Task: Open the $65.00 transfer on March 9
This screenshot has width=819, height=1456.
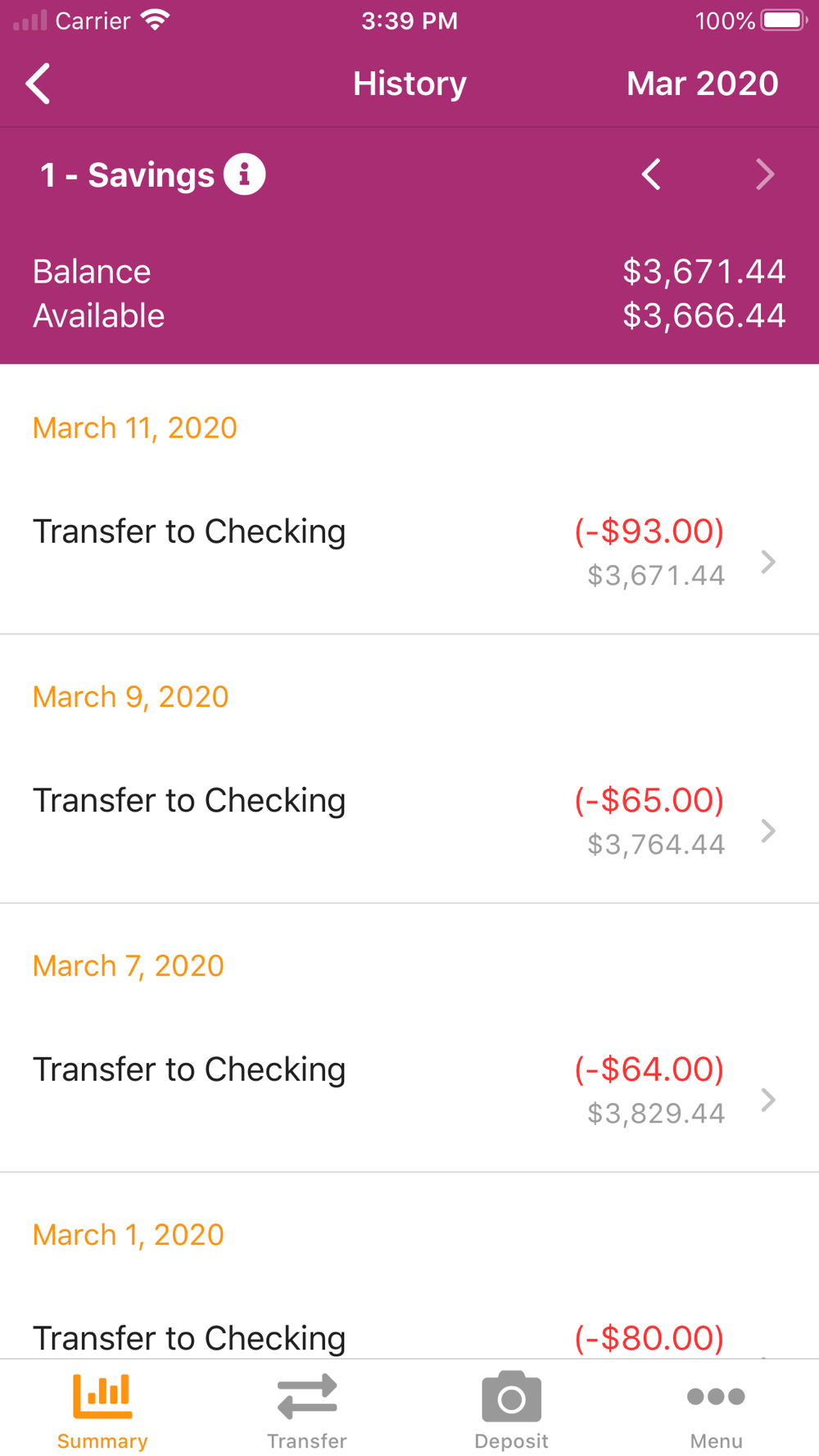Action: (x=409, y=822)
